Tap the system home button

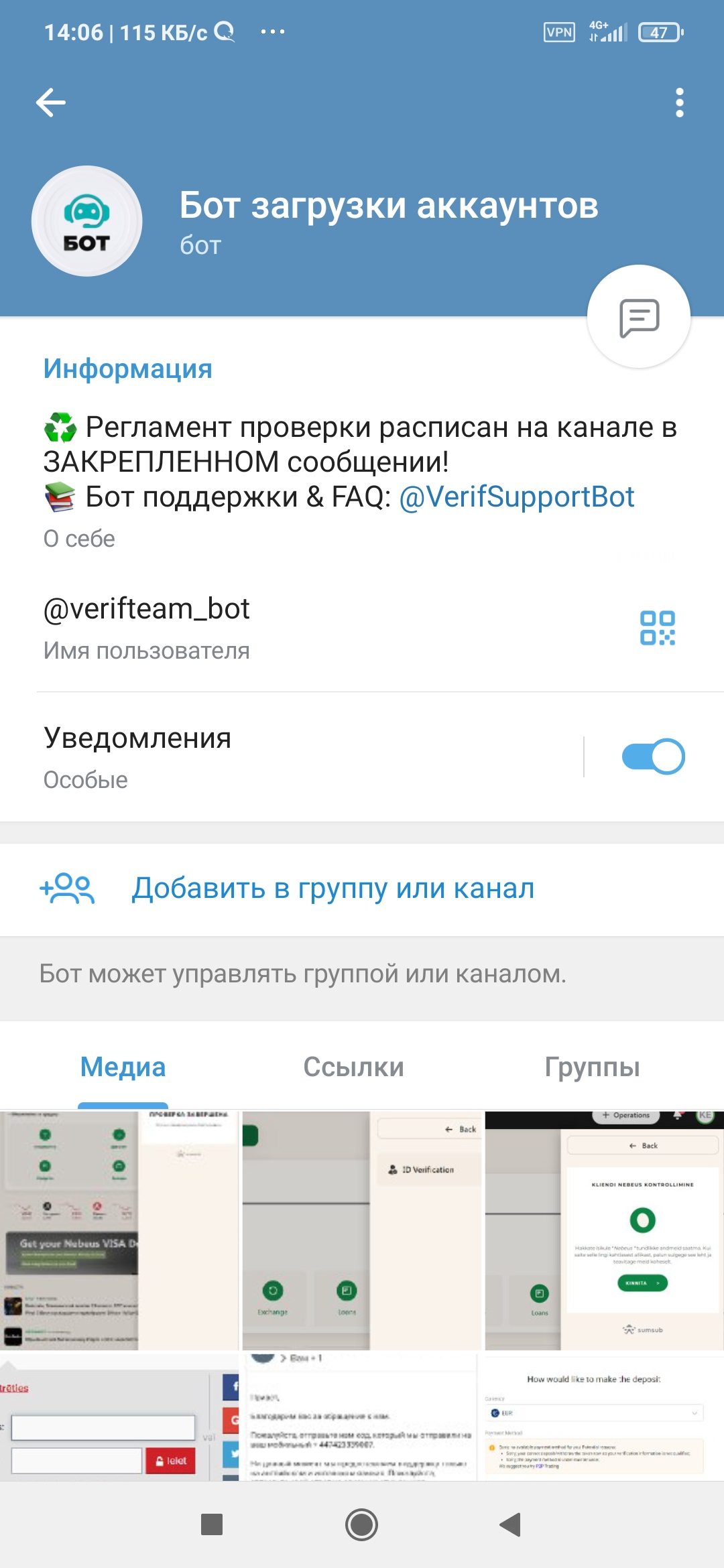[x=361, y=1525]
